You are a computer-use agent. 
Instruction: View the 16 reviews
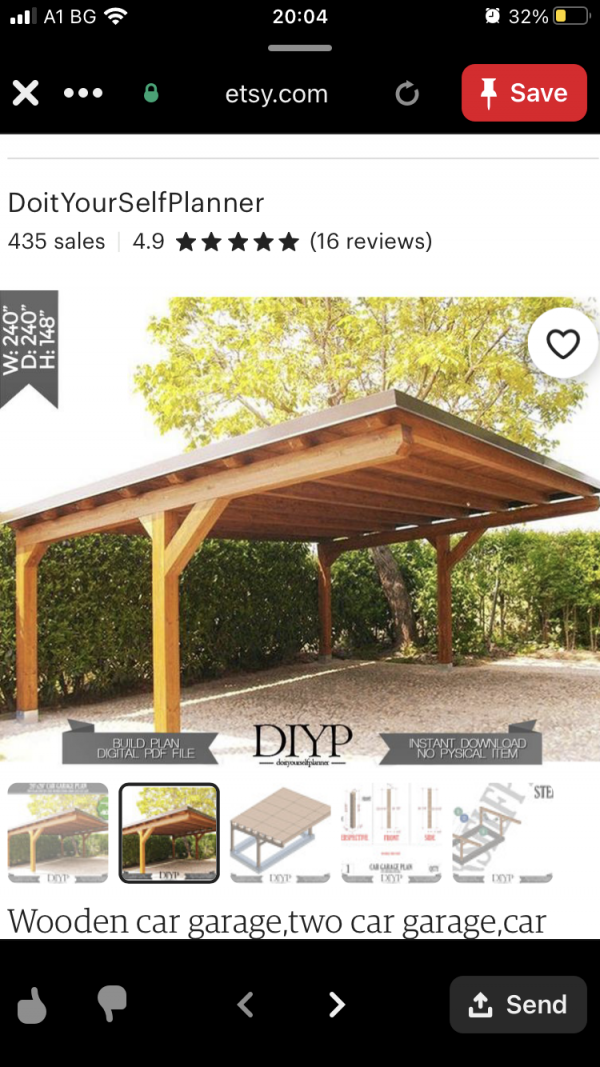click(x=370, y=241)
